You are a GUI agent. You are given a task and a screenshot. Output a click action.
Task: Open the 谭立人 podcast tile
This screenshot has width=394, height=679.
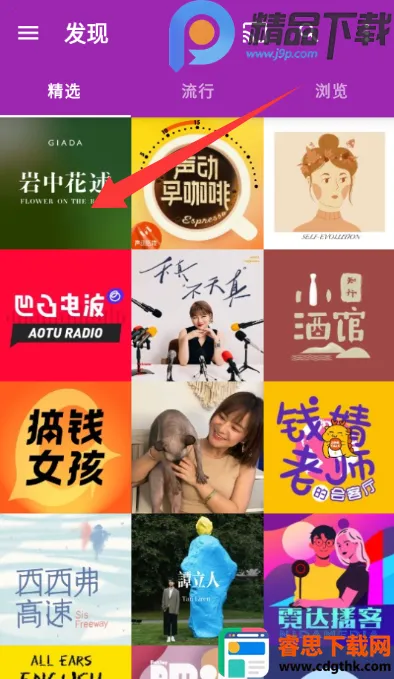coord(197,579)
